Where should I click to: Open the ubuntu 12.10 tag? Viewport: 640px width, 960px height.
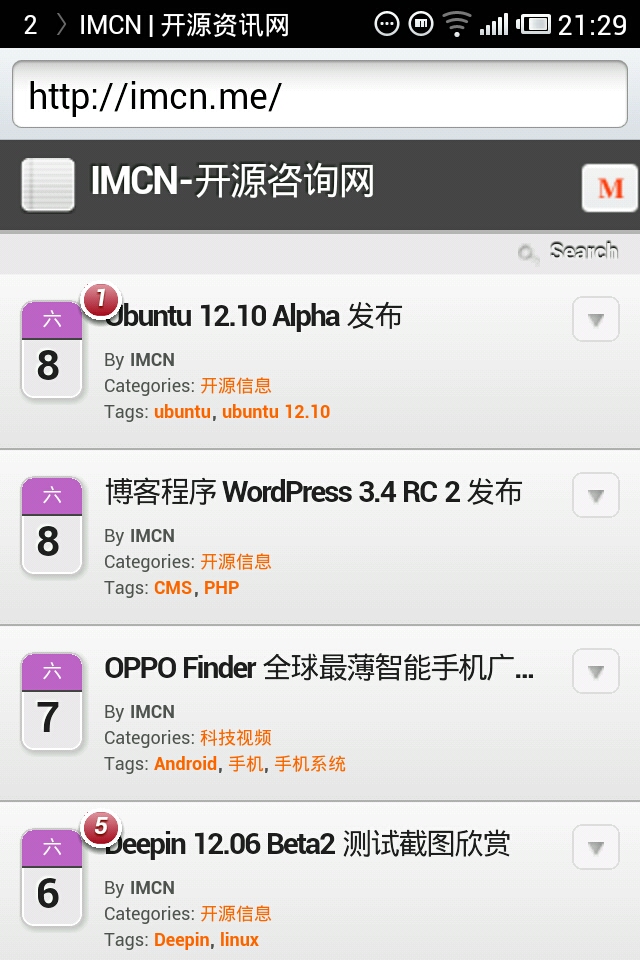(276, 412)
